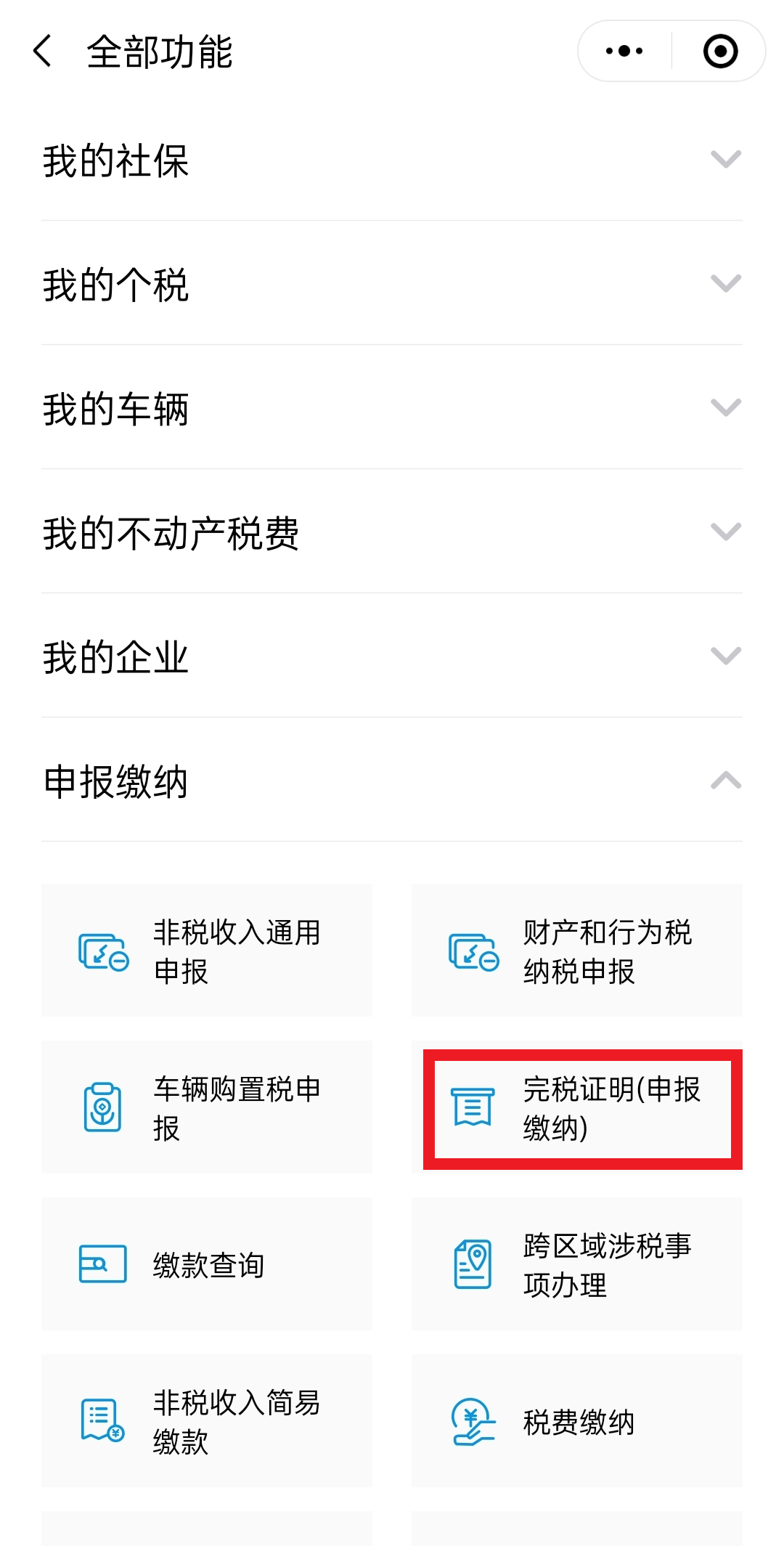Expand the 我的车辆 section
The image size is (784, 1546).
coord(392,407)
